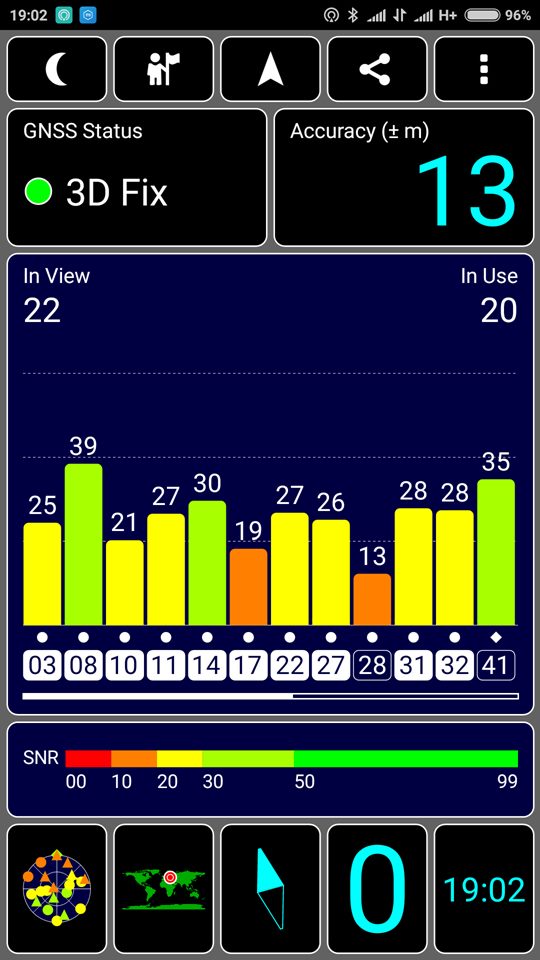The width and height of the screenshot is (540, 960).
Task: Open the waypoint flag icon
Action: coord(163,69)
